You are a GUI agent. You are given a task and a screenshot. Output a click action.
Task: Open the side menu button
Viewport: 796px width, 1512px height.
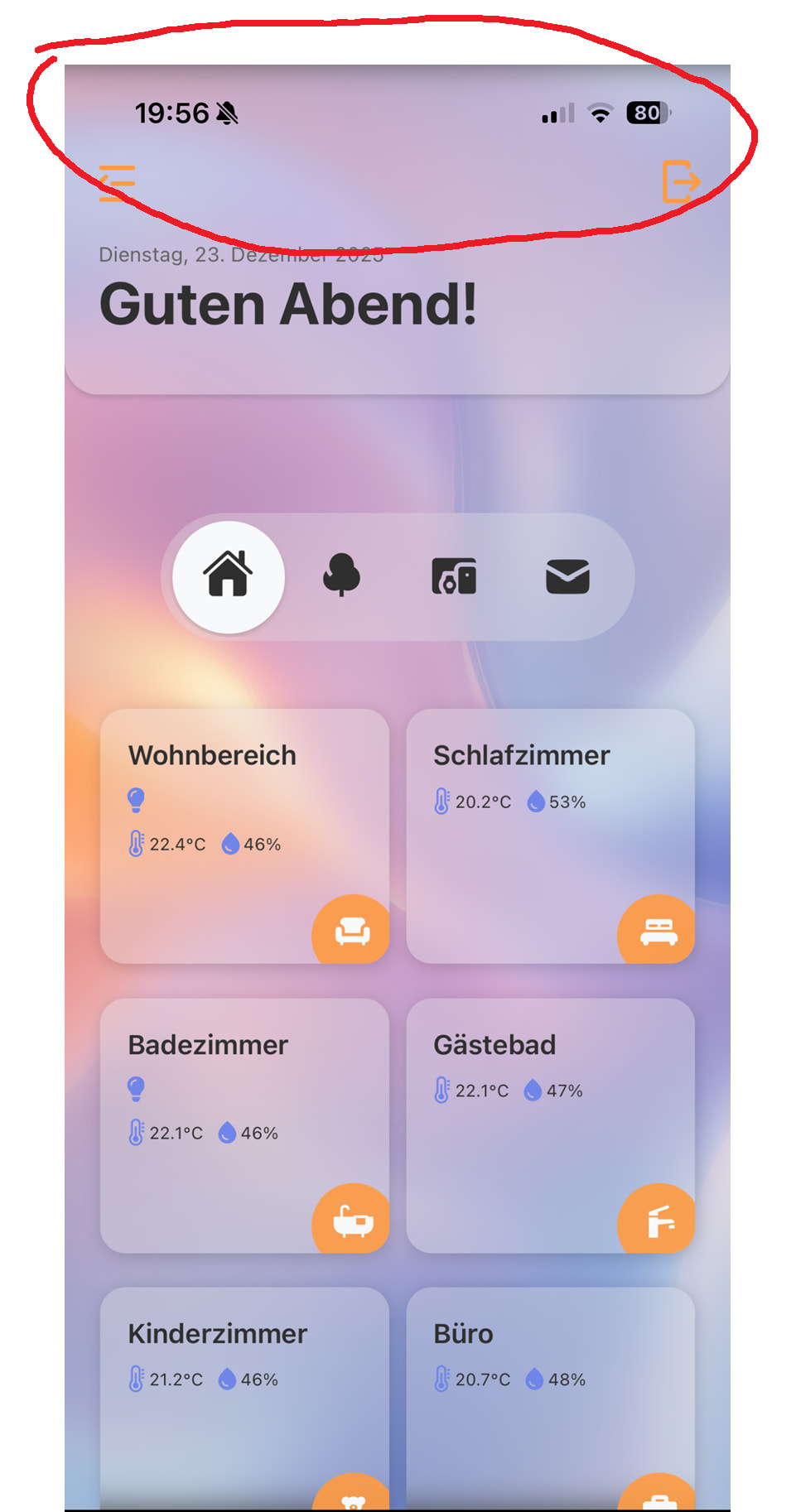pyautogui.click(x=117, y=183)
